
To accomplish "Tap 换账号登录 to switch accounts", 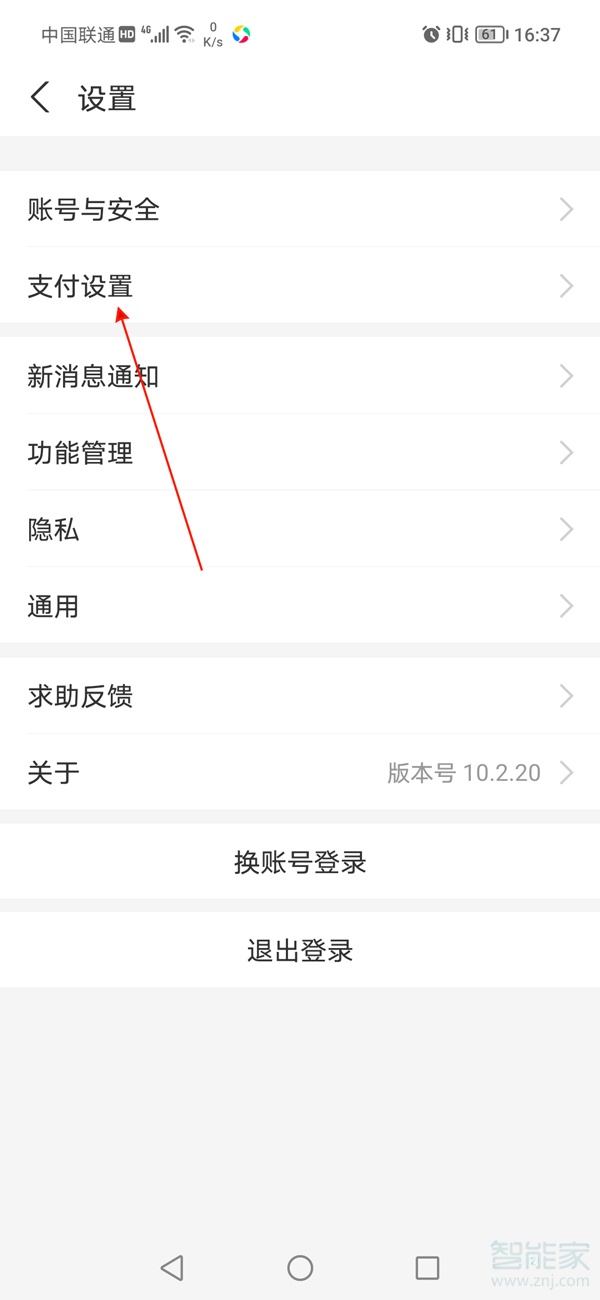I will pyautogui.click(x=300, y=862).
